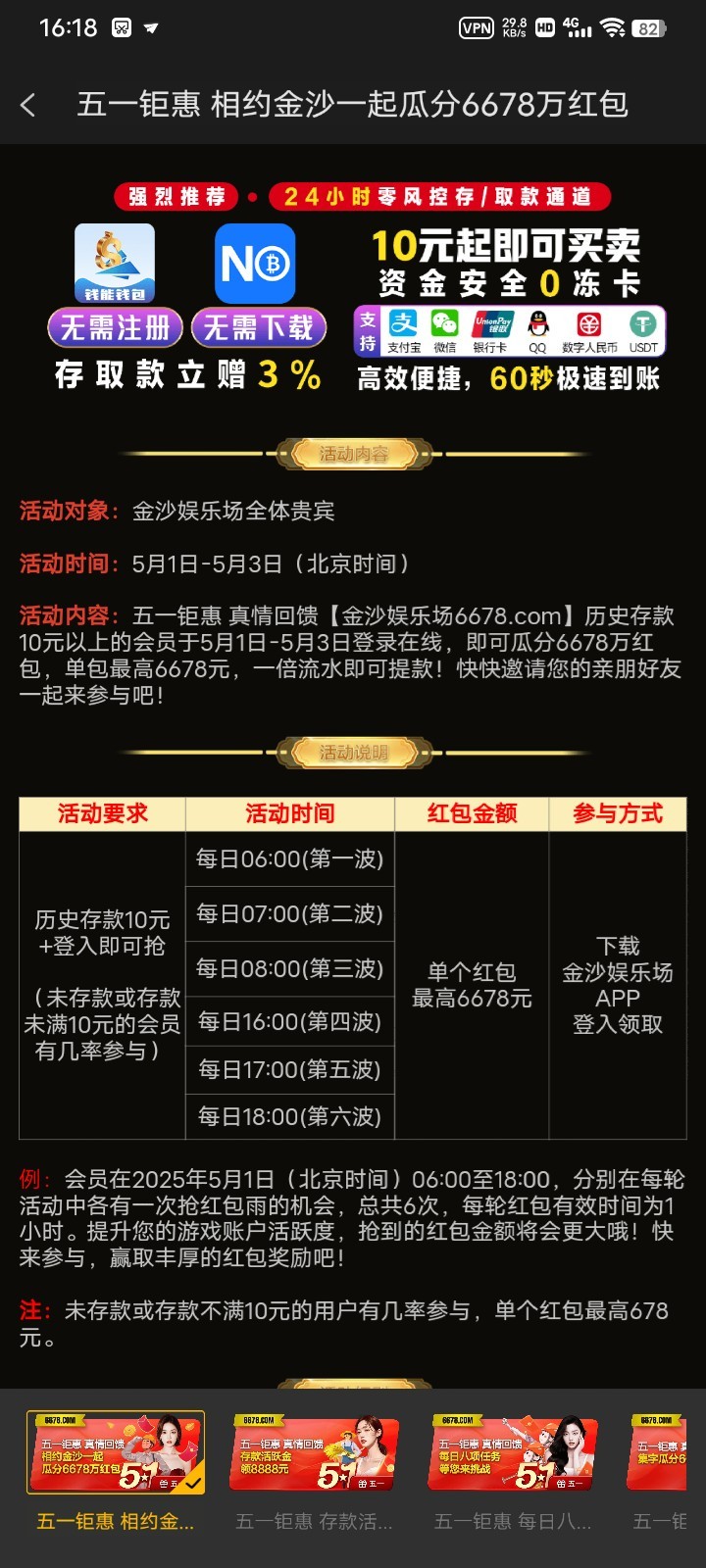Go back using the top-left arrow
This screenshot has width=706, height=1568.
click(28, 105)
